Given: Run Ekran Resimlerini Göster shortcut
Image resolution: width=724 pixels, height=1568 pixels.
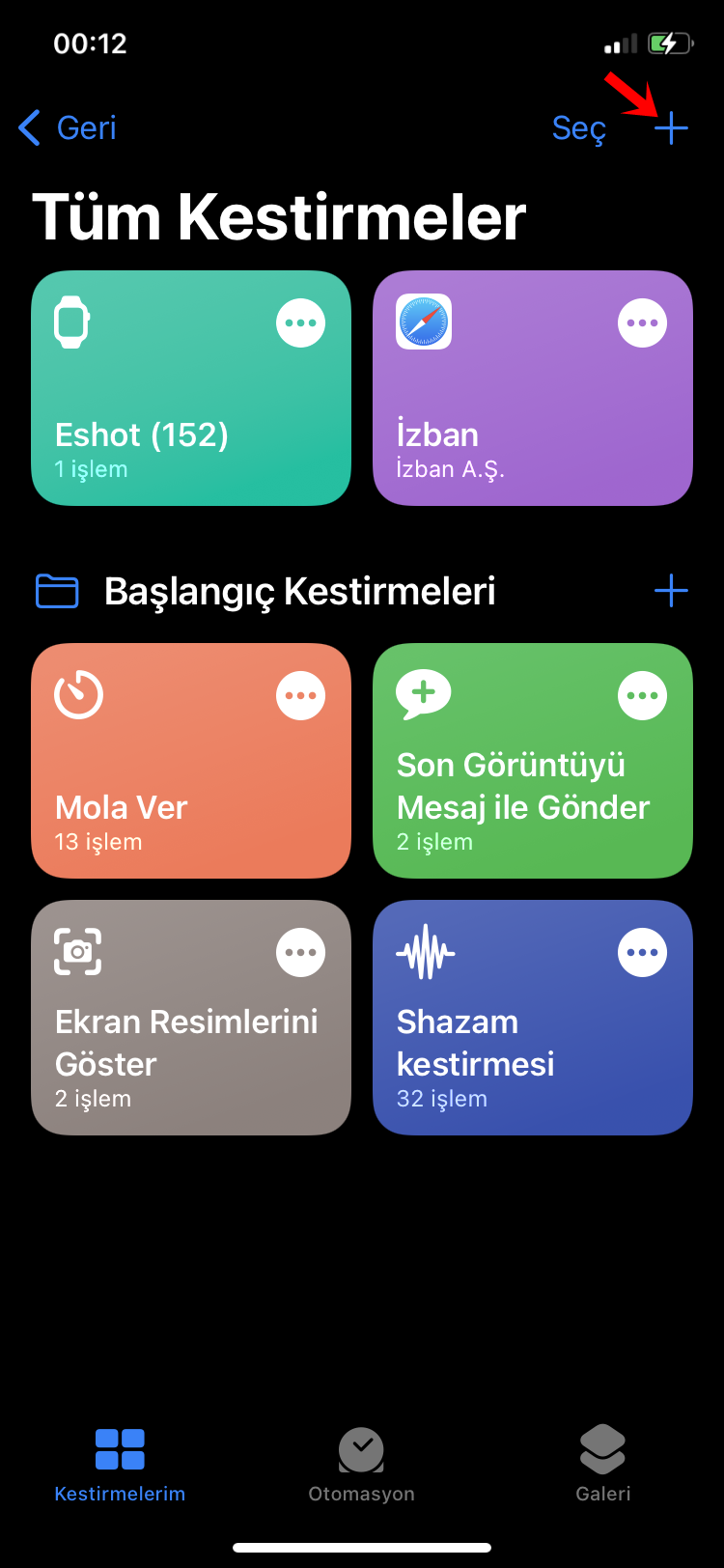Looking at the screenshot, I should coord(191,1018).
